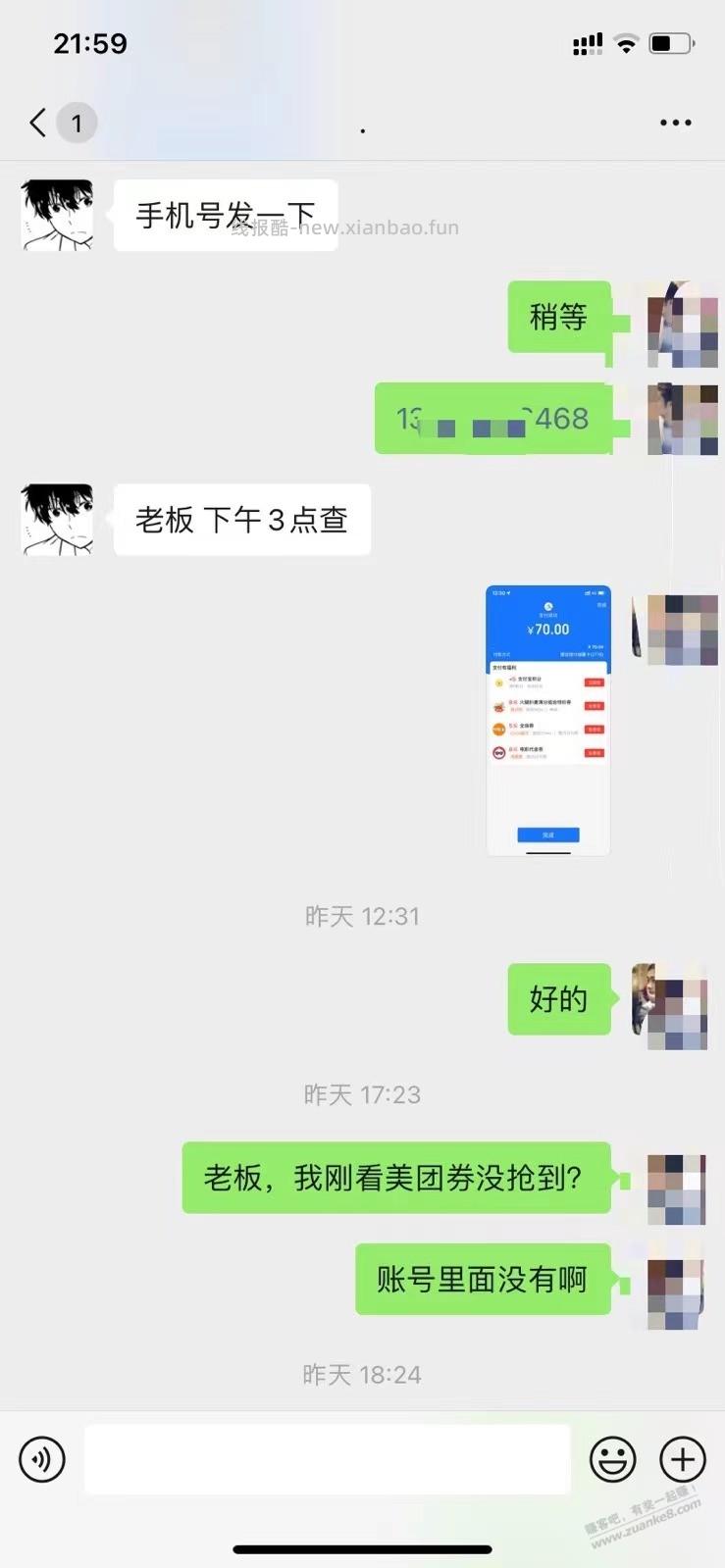
Task: Tap the bubble '老板，我刚看美团券没抢到?'
Action: coord(395,1178)
